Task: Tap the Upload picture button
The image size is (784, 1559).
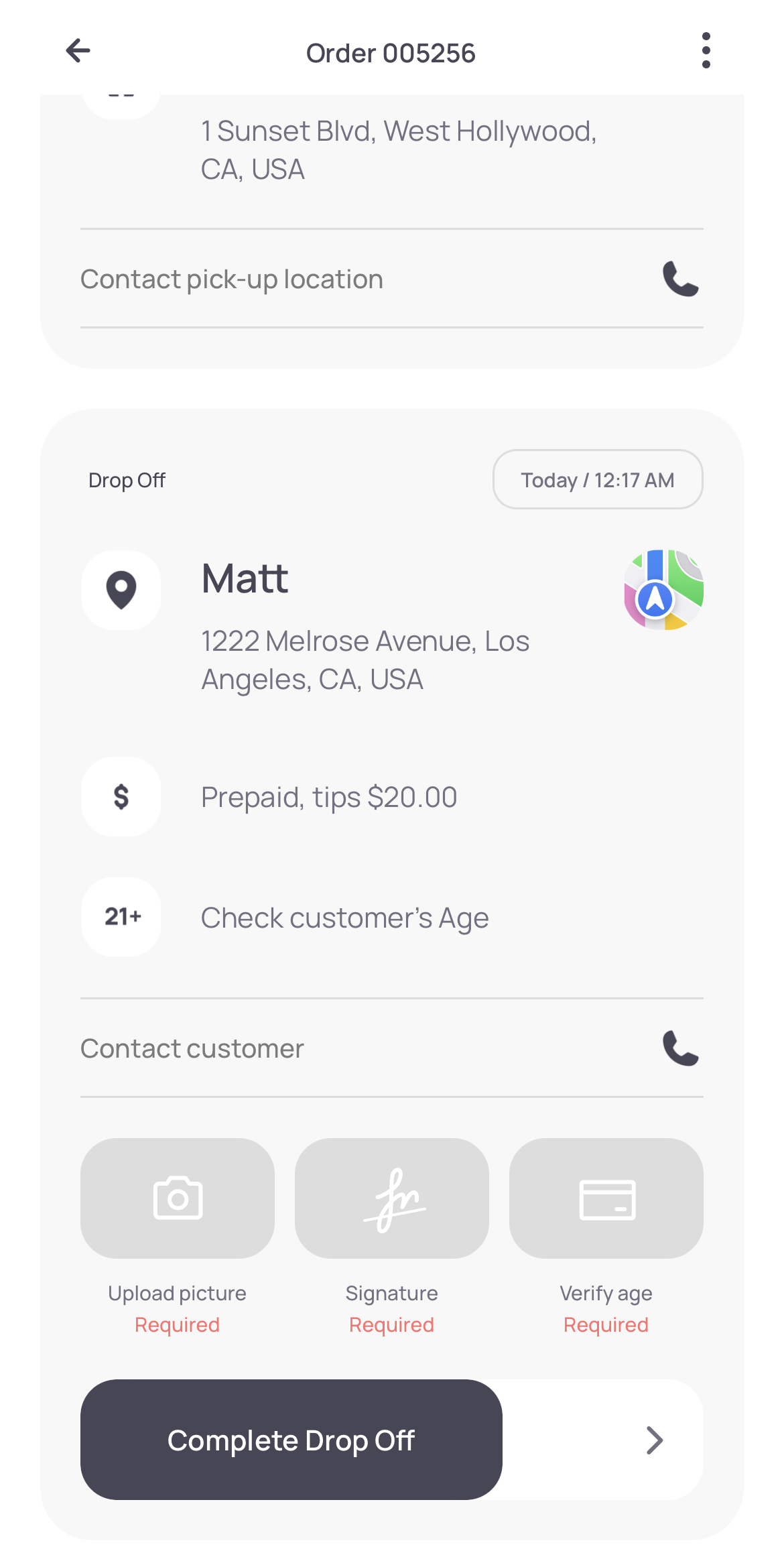Action: 178,1198
